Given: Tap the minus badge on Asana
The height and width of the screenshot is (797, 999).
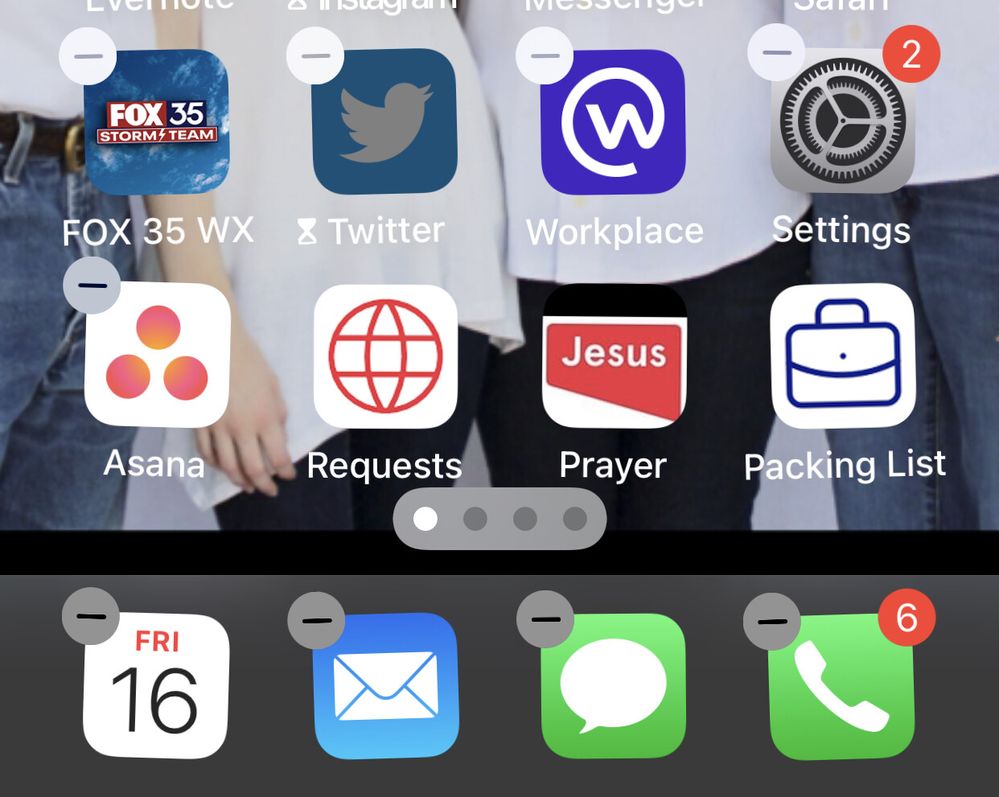Looking at the screenshot, I should 92,285.
